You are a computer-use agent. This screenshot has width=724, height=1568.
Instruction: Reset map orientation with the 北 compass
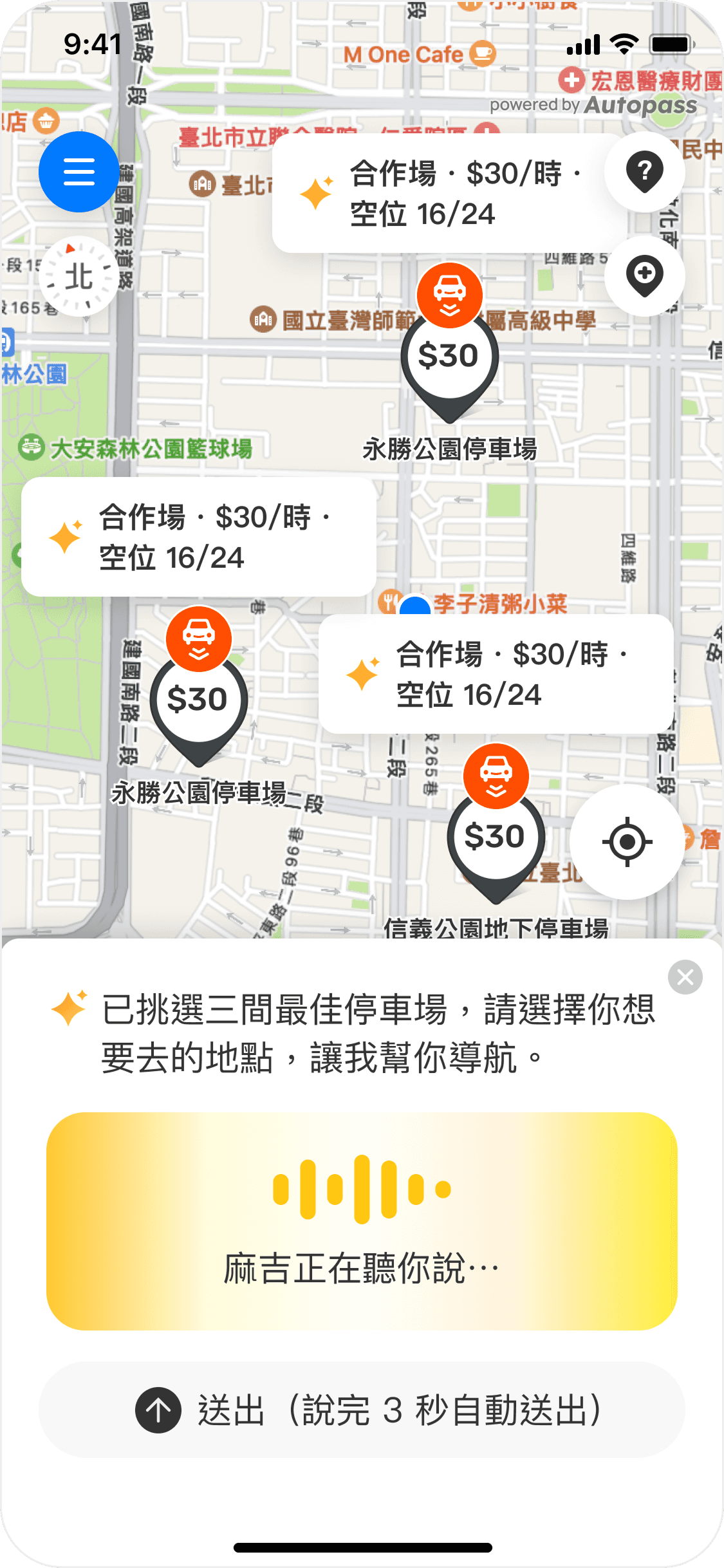pos(79,277)
